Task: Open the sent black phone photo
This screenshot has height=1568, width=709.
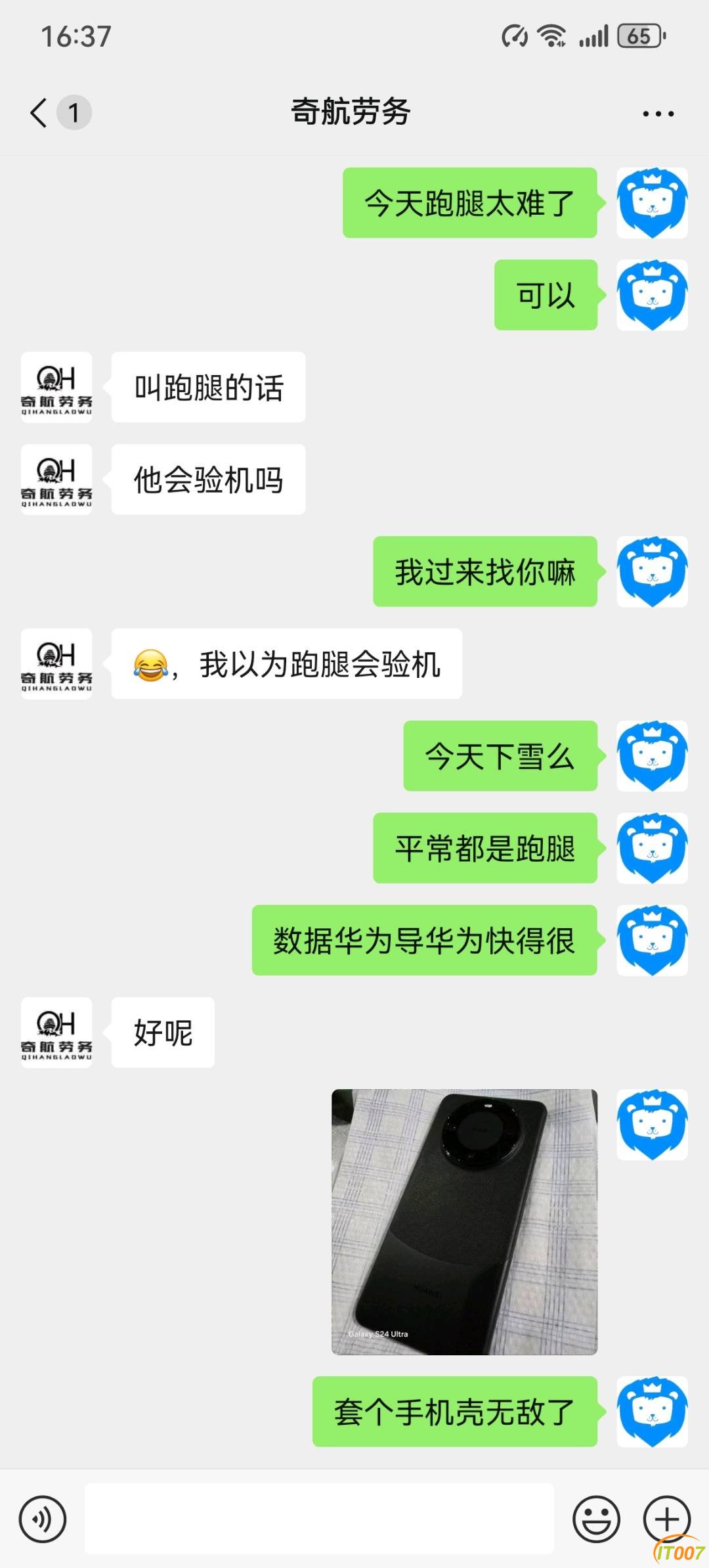Action: click(464, 1222)
